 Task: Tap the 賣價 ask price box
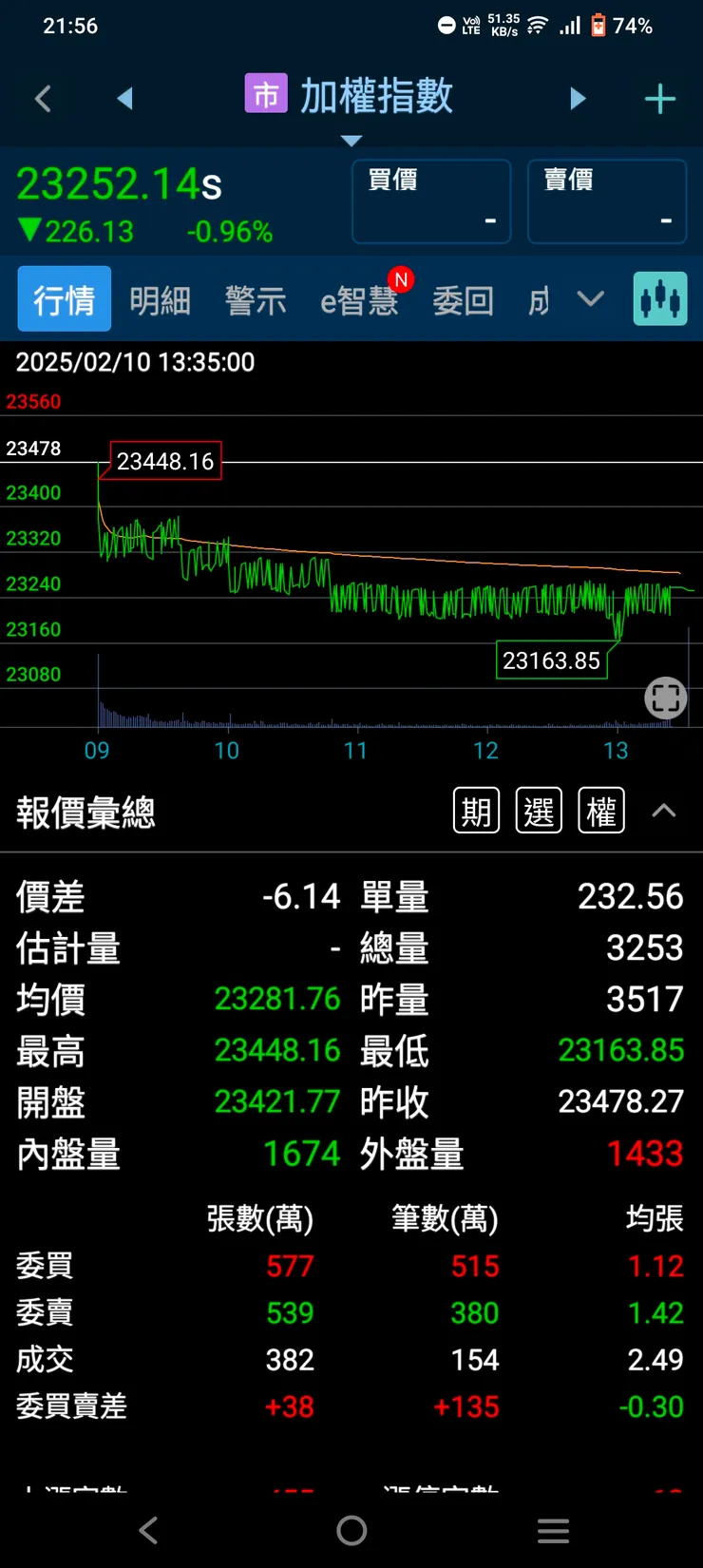607,201
